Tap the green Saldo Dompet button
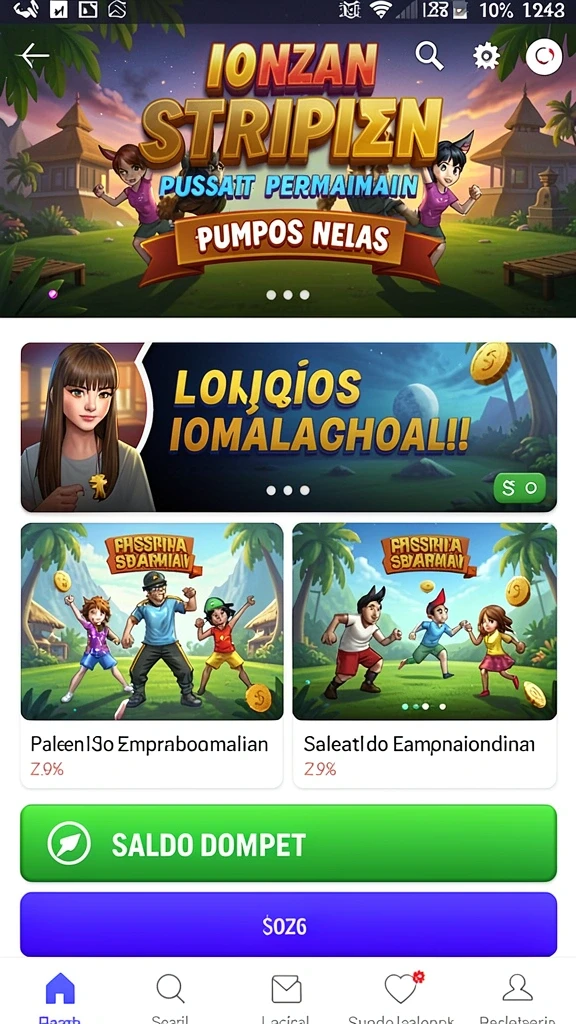 point(289,843)
